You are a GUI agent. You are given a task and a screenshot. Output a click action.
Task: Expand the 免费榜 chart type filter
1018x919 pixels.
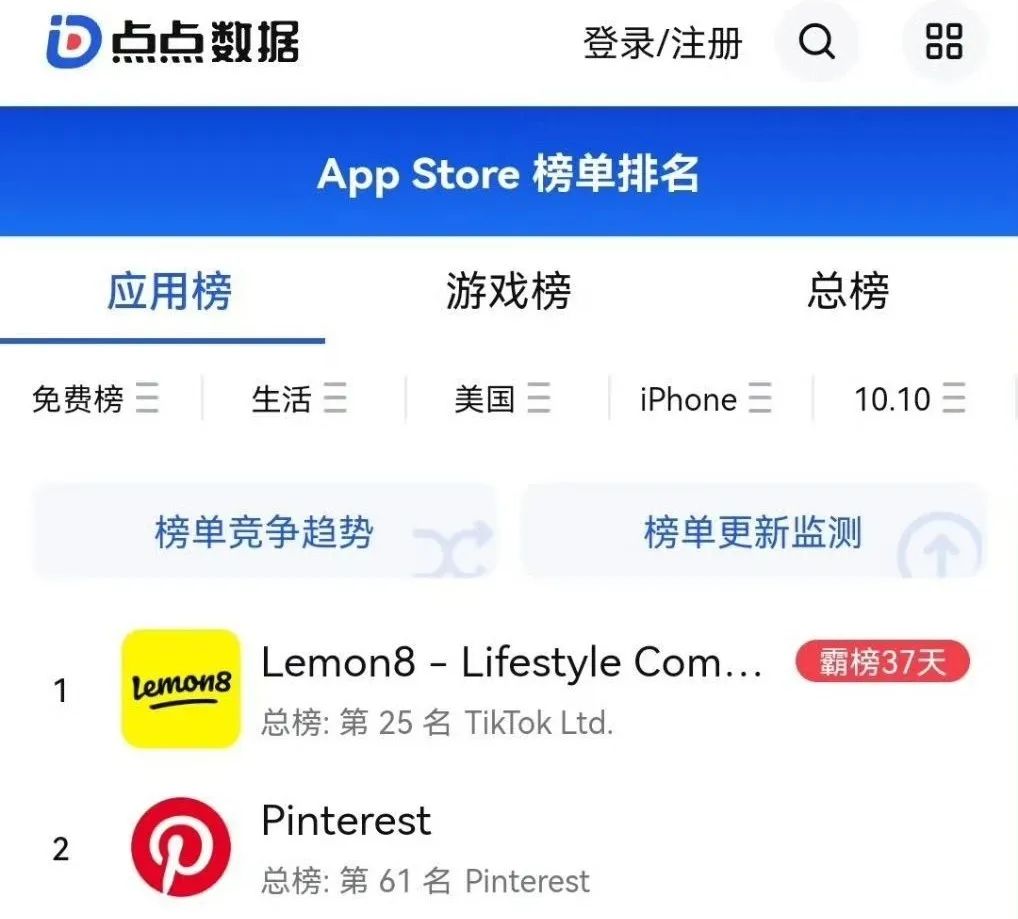click(x=96, y=400)
